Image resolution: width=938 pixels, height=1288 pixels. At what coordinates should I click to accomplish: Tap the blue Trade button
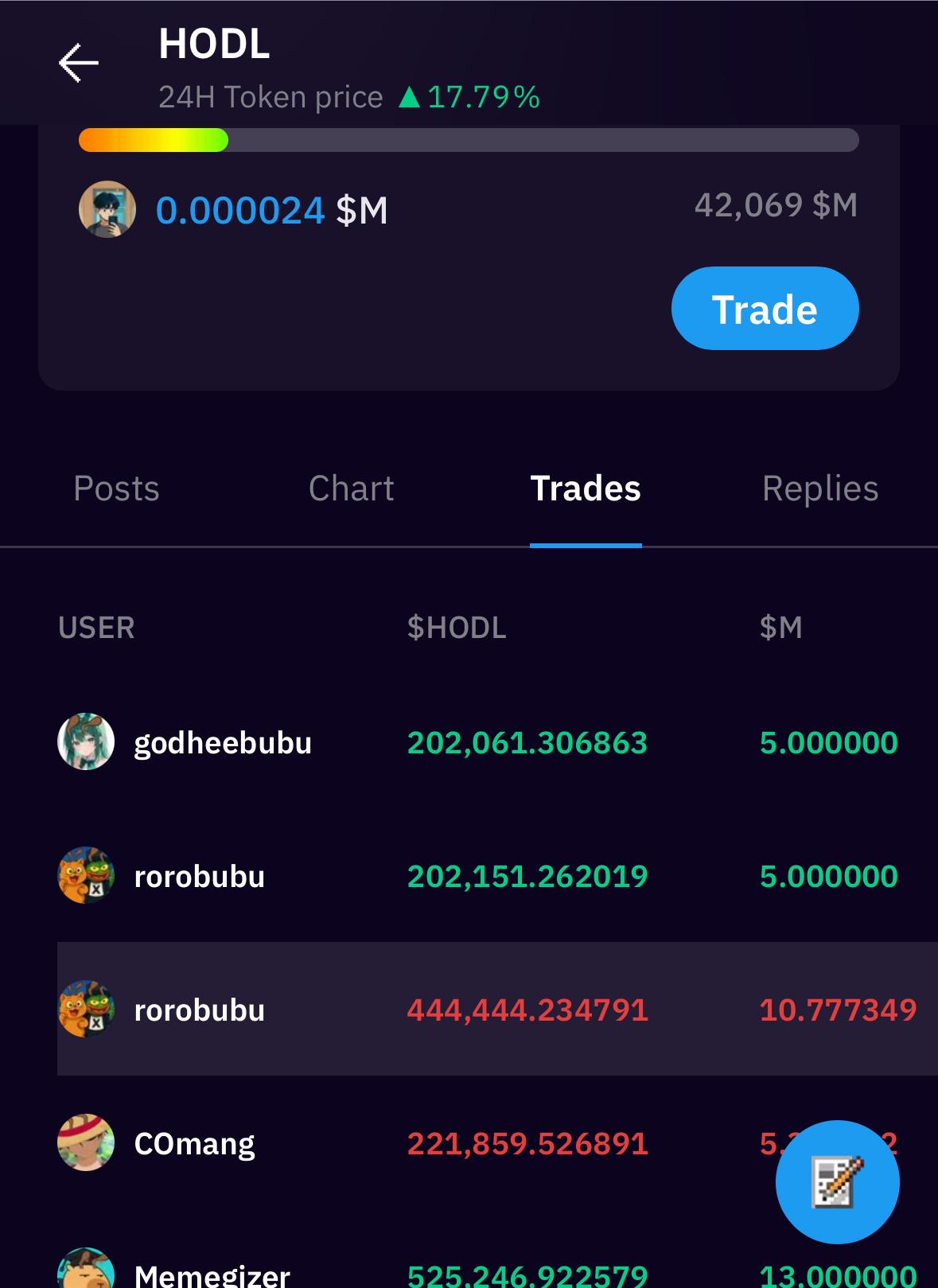pyautogui.click(x=765, y=309)
